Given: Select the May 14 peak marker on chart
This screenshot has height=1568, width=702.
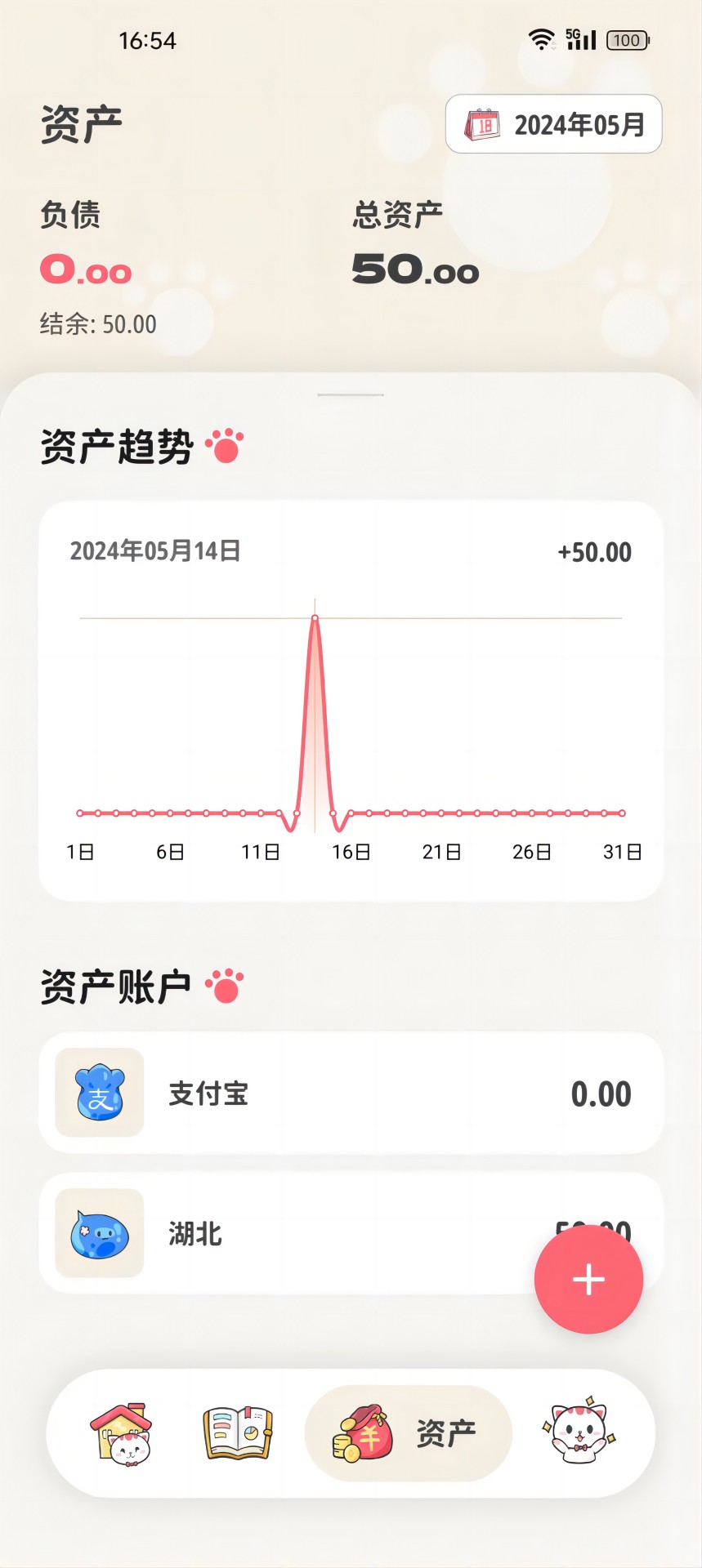Looking at the screenshot, I should tap(315, 617).
